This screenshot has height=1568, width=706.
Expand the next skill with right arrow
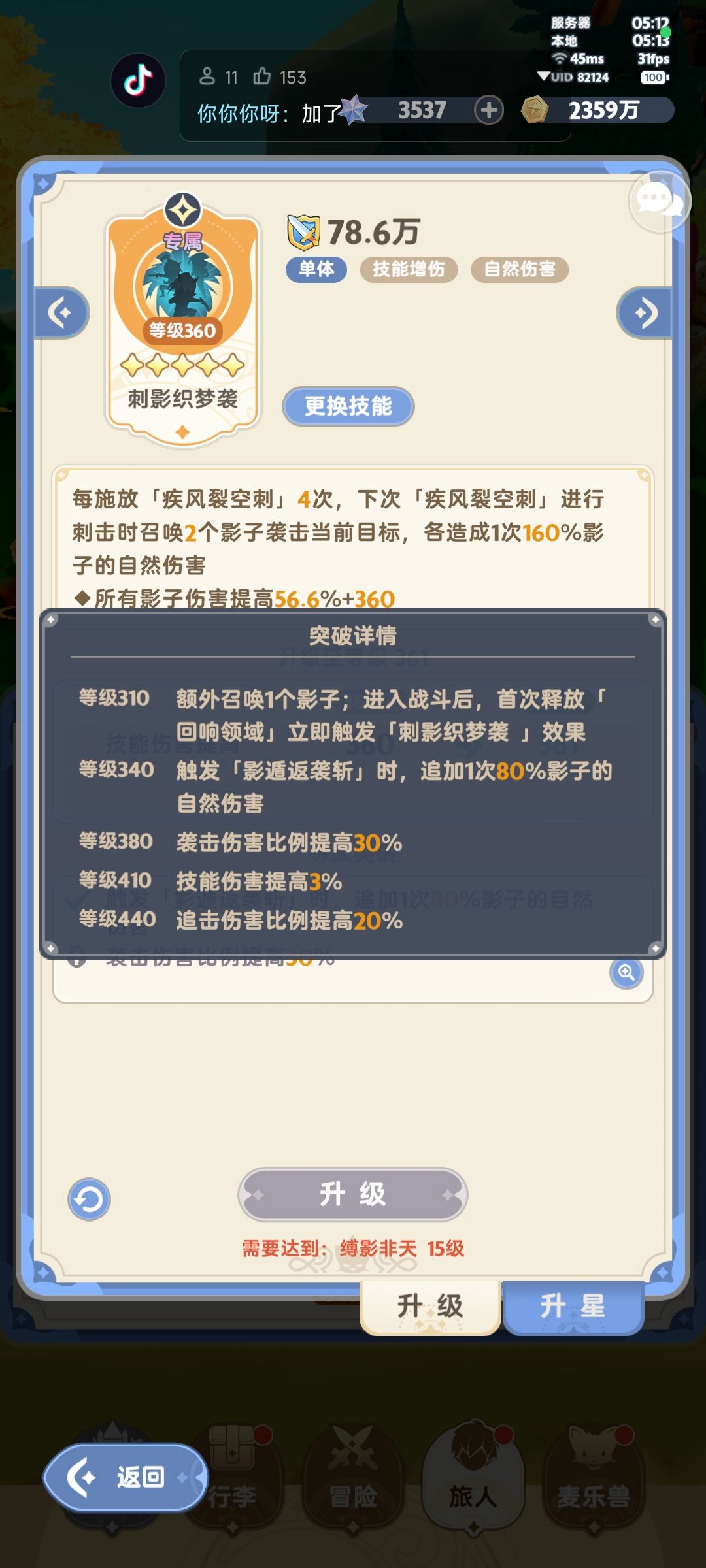click(645, 312)
